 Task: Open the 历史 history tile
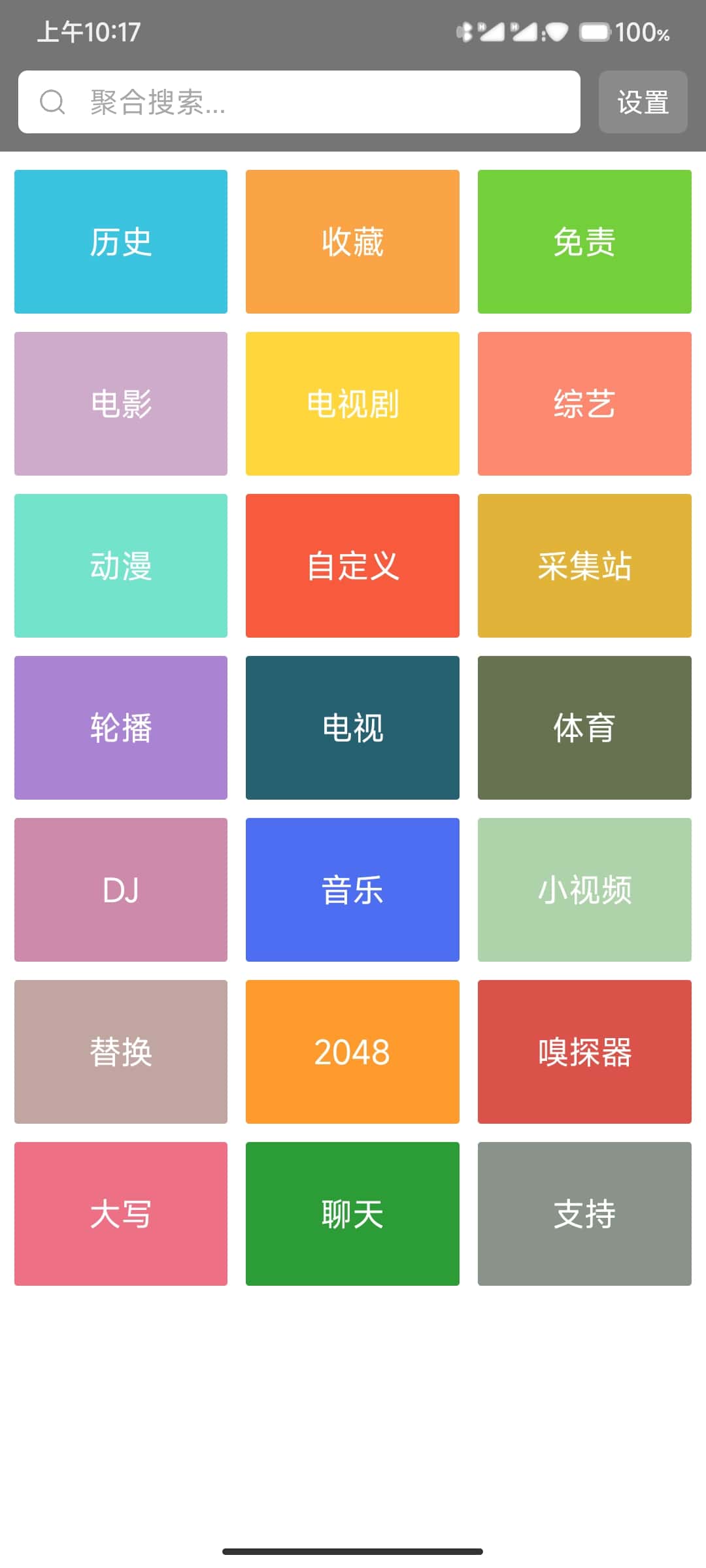click(x=121, y=242)
